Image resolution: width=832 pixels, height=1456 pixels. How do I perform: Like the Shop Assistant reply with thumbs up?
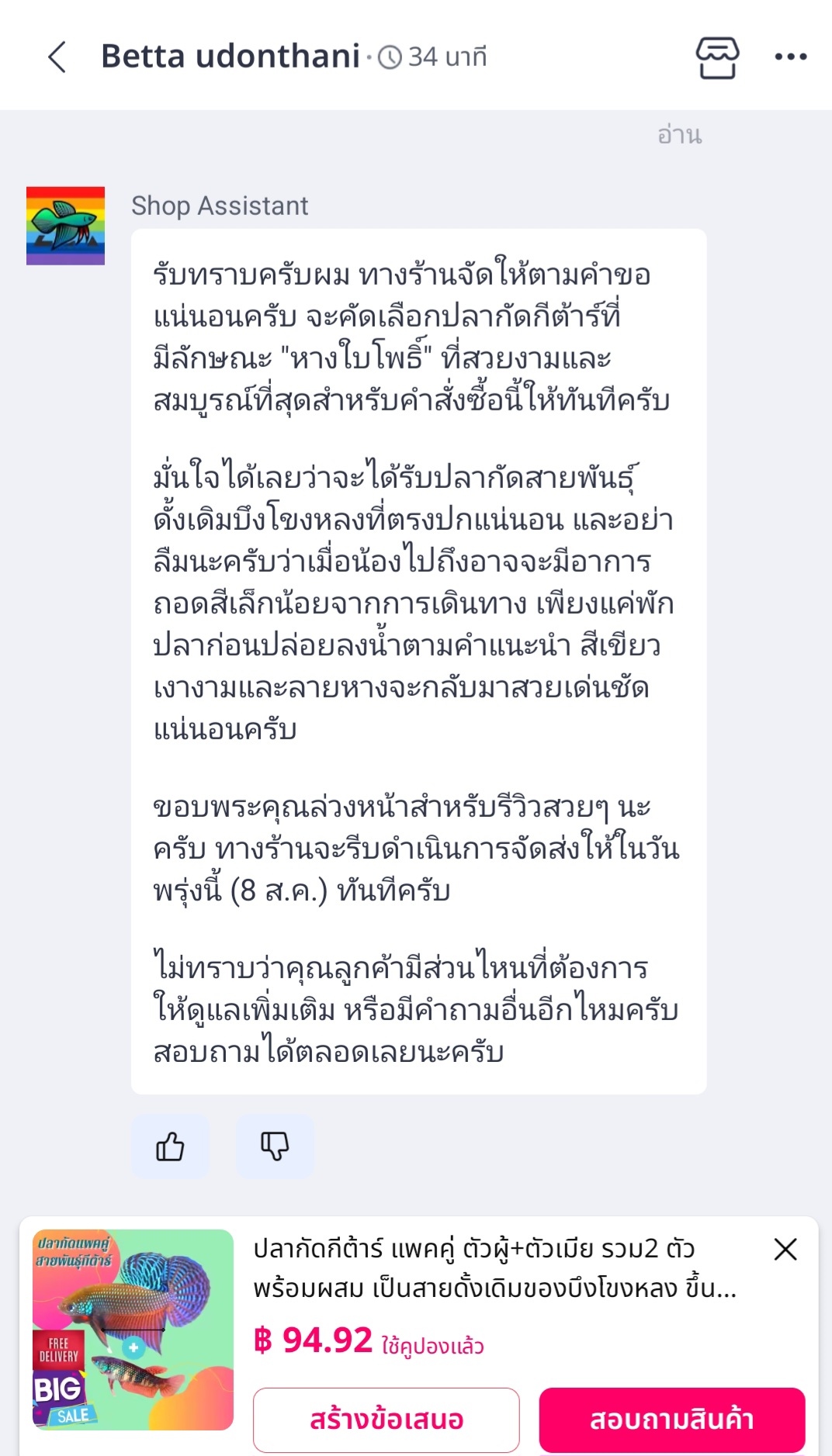170,1146
